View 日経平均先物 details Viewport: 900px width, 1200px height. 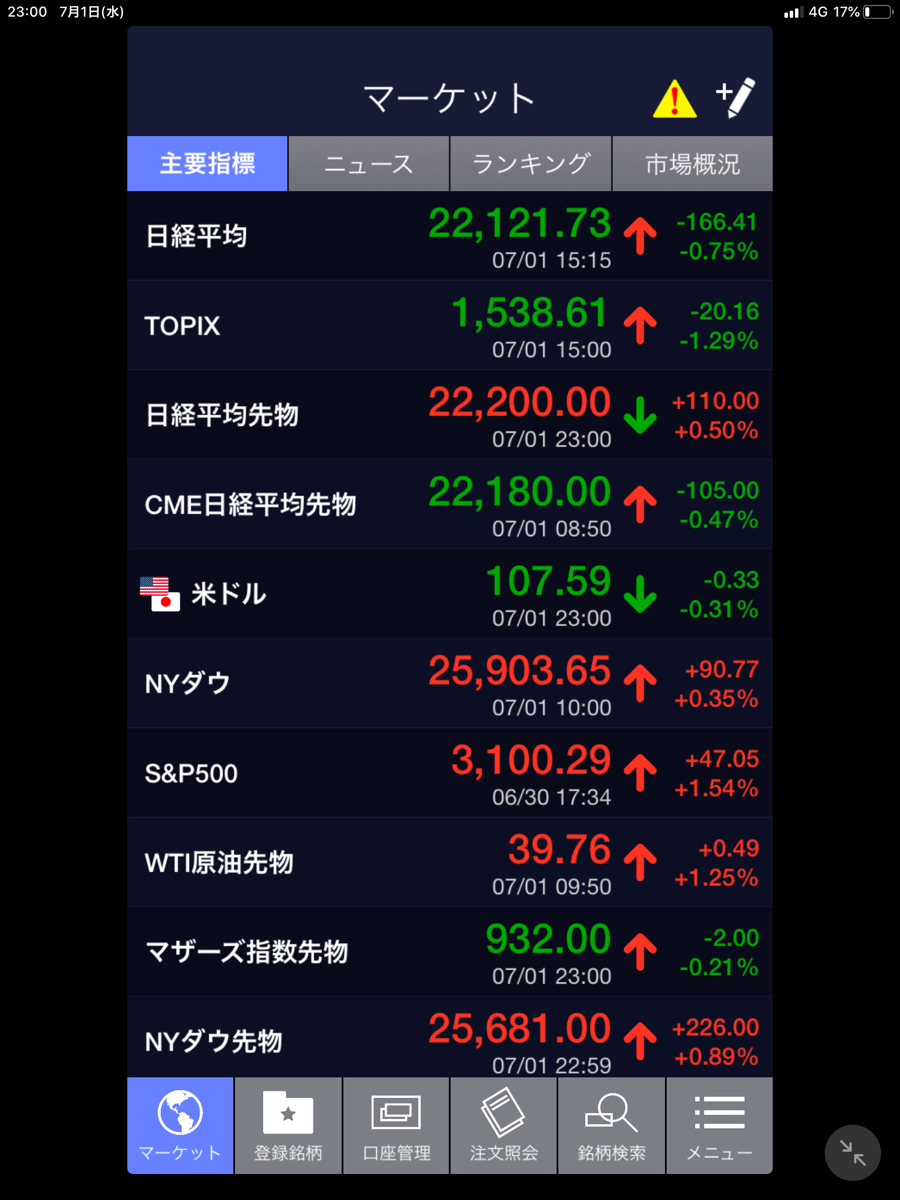point(449,415)
